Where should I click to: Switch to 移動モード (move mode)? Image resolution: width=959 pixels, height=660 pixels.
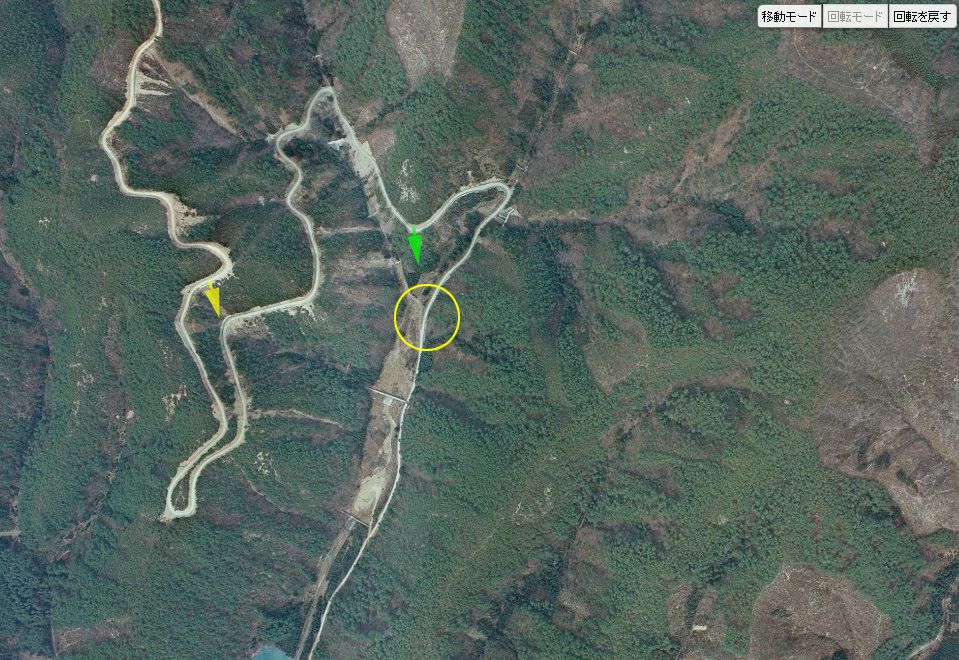coord(789,16)
